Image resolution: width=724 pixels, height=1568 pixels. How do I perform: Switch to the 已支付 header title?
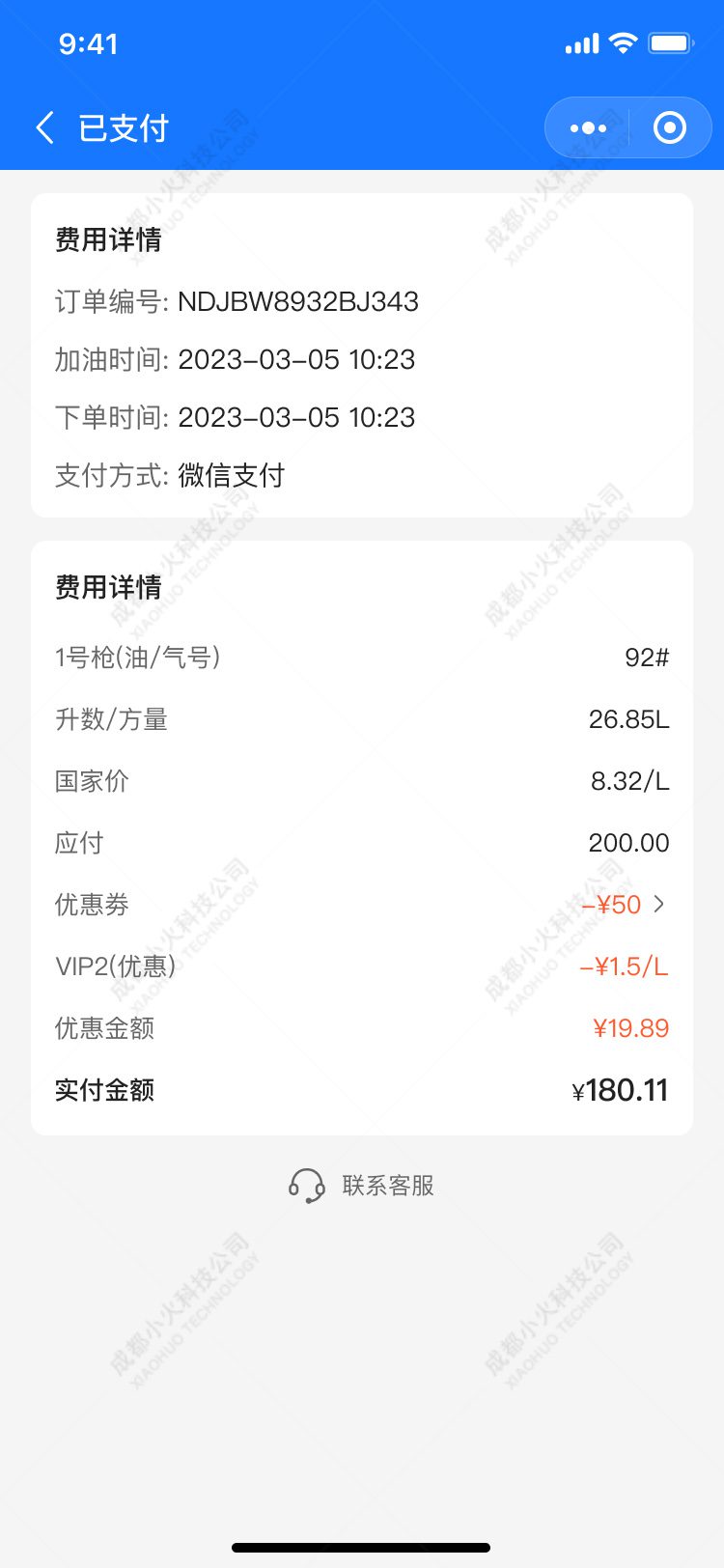125,126
